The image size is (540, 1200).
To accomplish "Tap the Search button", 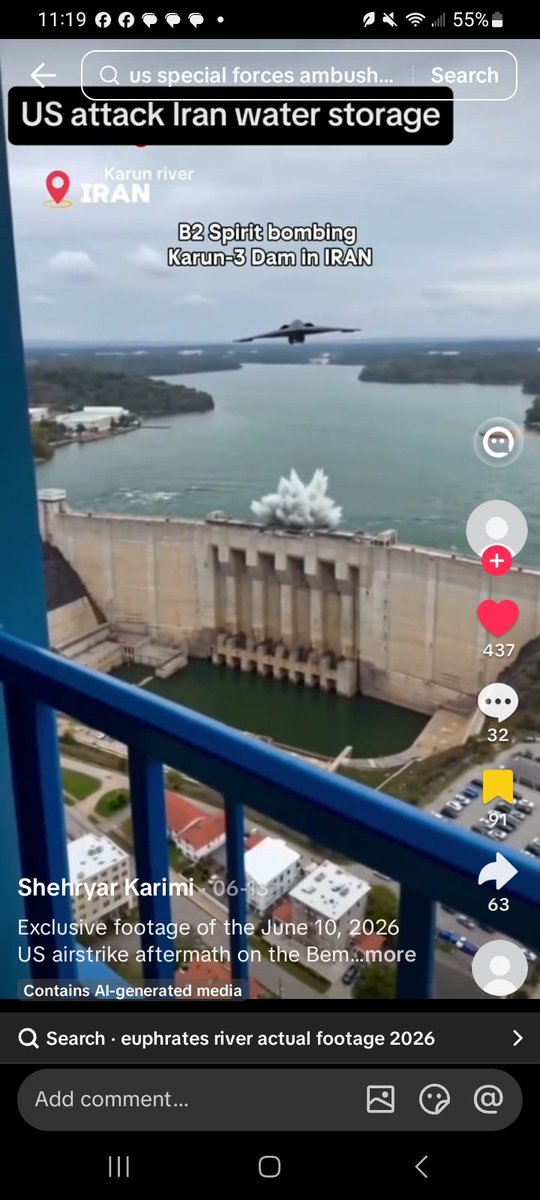I will 464,75.
